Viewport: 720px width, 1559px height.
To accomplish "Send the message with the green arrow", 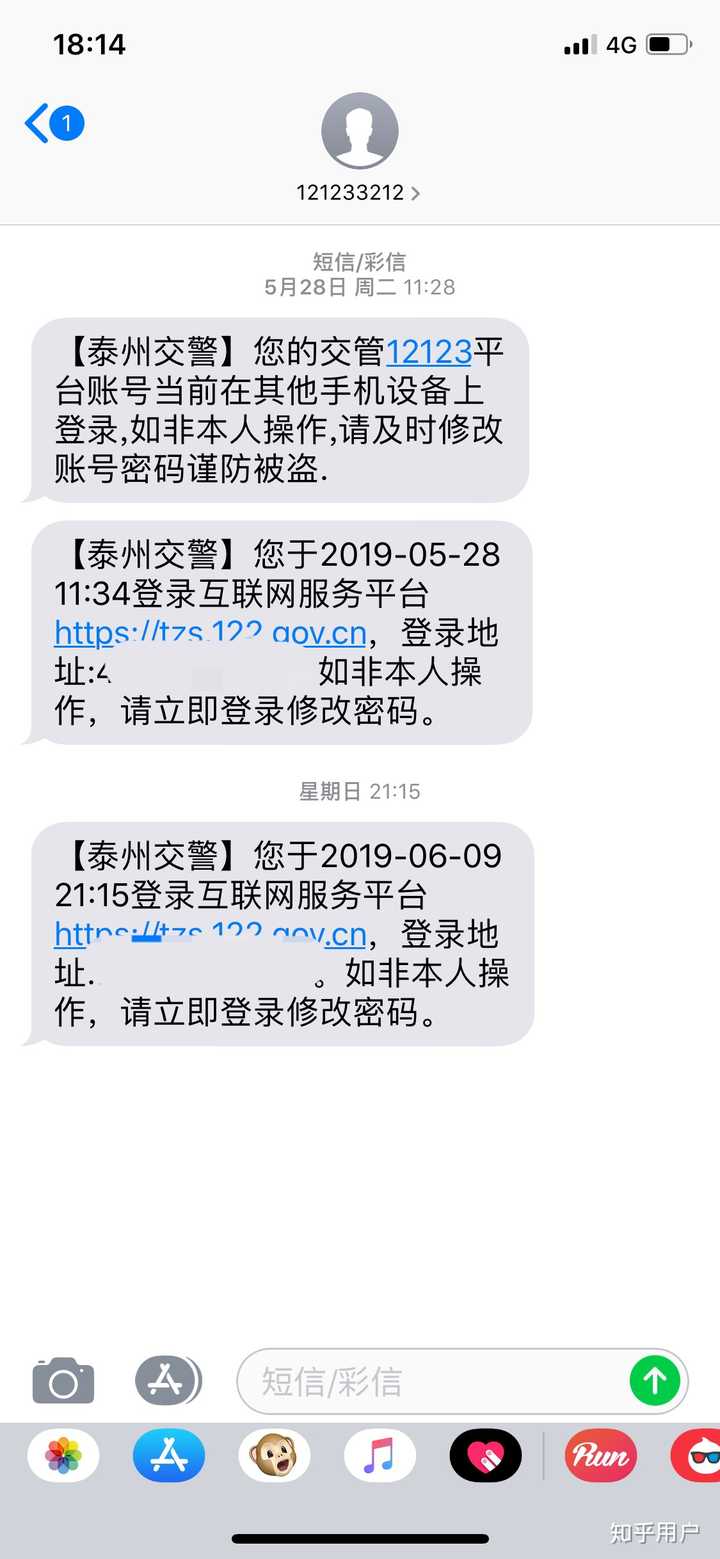I will tap(655, 1382).
